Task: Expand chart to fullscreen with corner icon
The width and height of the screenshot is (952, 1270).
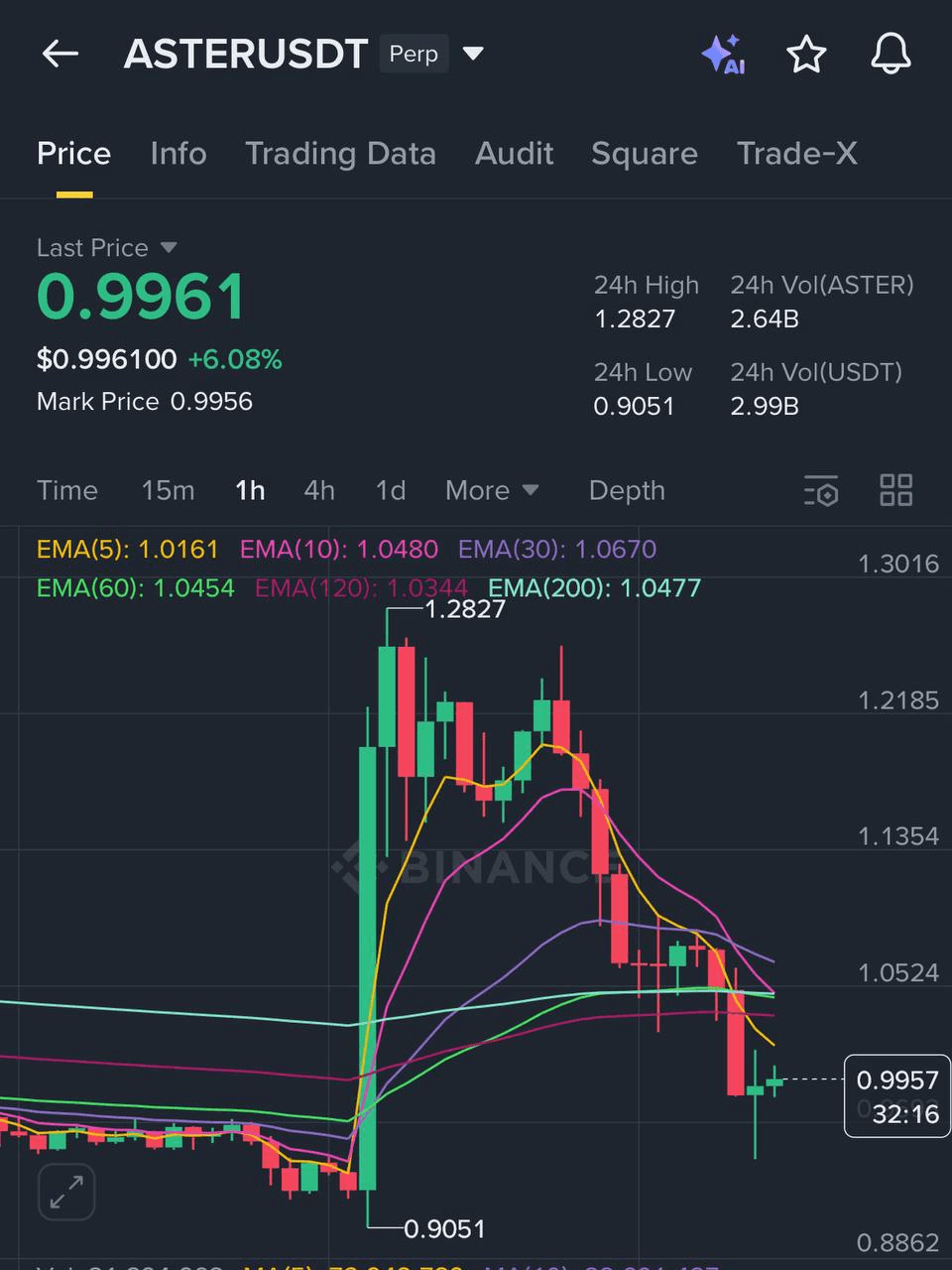Action: (x=65, y=1192)
